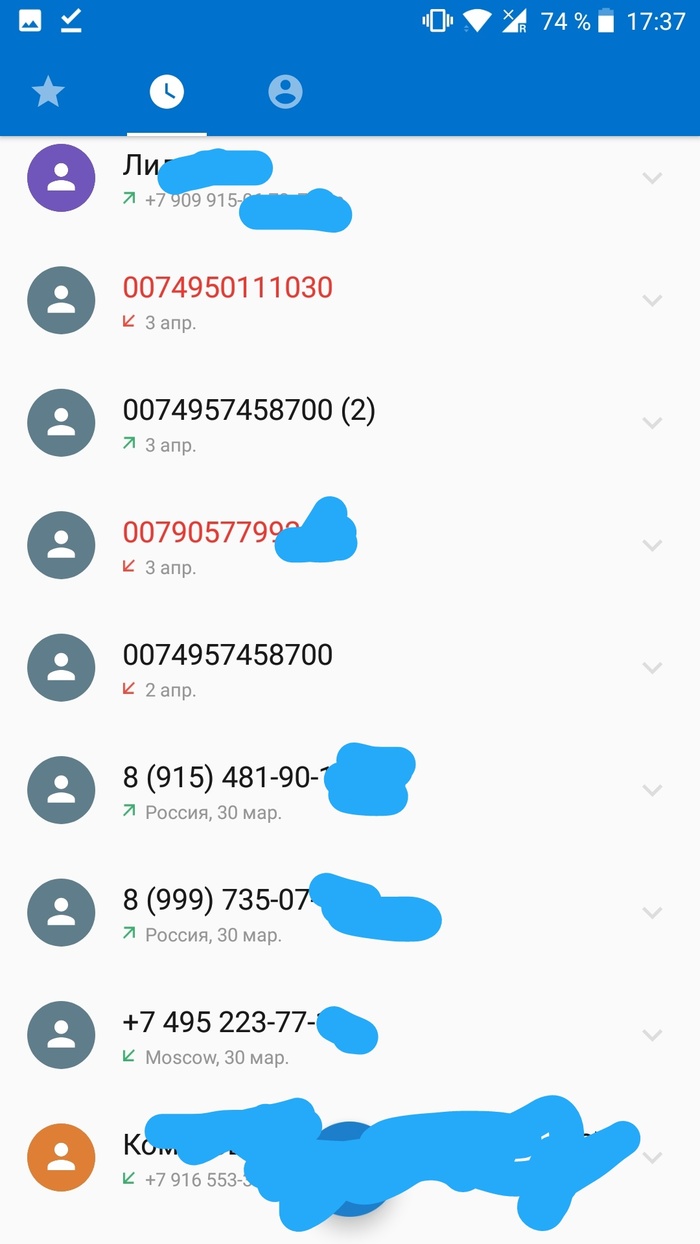Expand details for the 0074950111030 call

pos(652,300)
